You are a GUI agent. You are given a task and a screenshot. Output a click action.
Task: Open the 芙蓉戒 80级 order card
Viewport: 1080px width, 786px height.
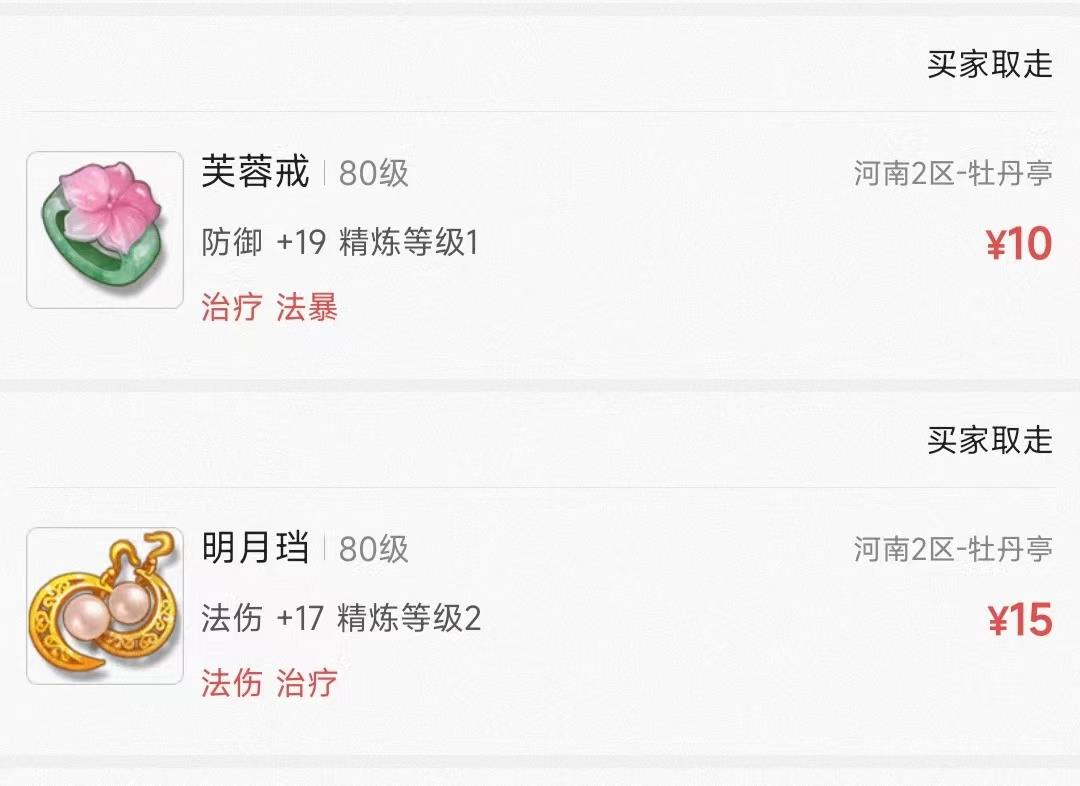[540, 198]
